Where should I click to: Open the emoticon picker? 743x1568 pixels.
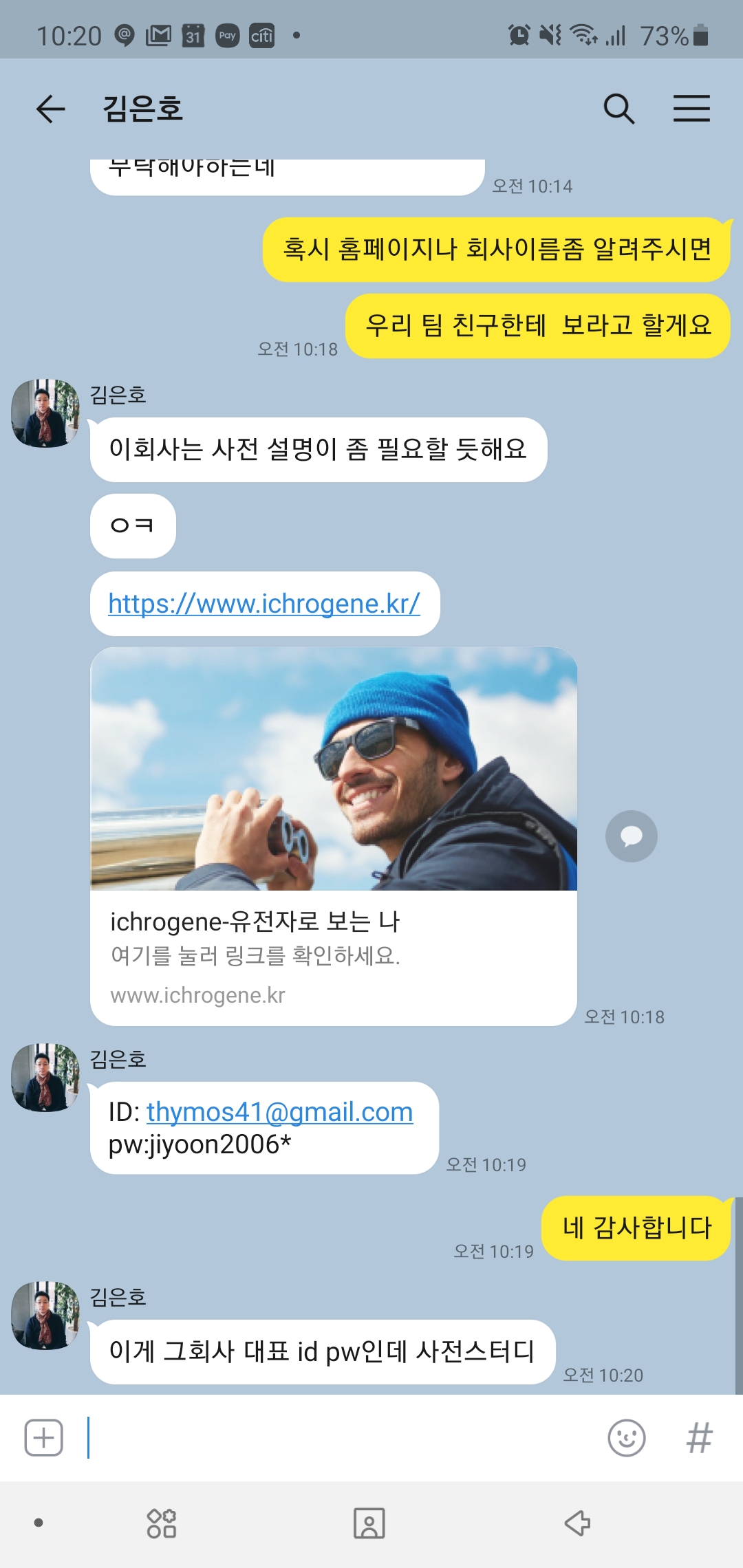[x=626, y=1437]
